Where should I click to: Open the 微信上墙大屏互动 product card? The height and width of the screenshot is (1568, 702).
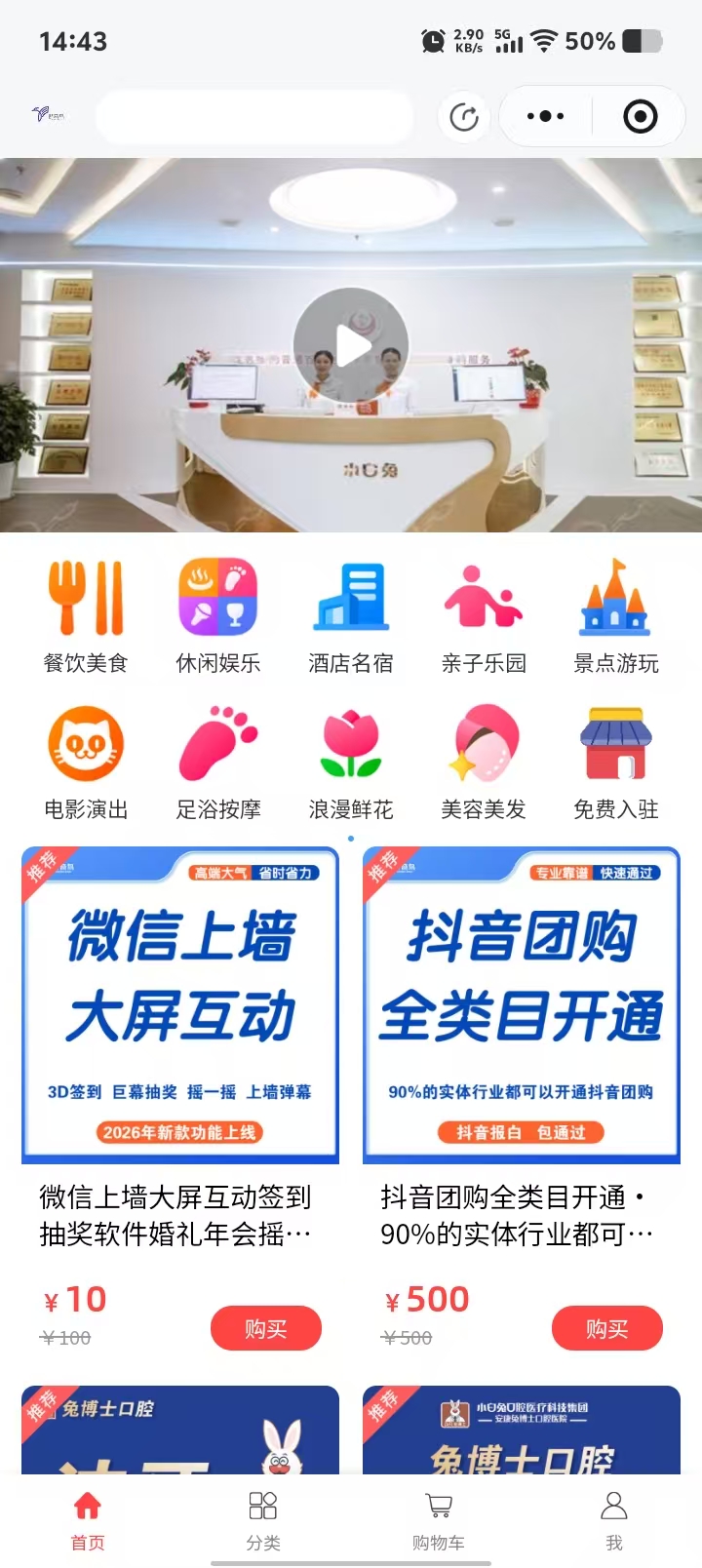point(180,1006)
